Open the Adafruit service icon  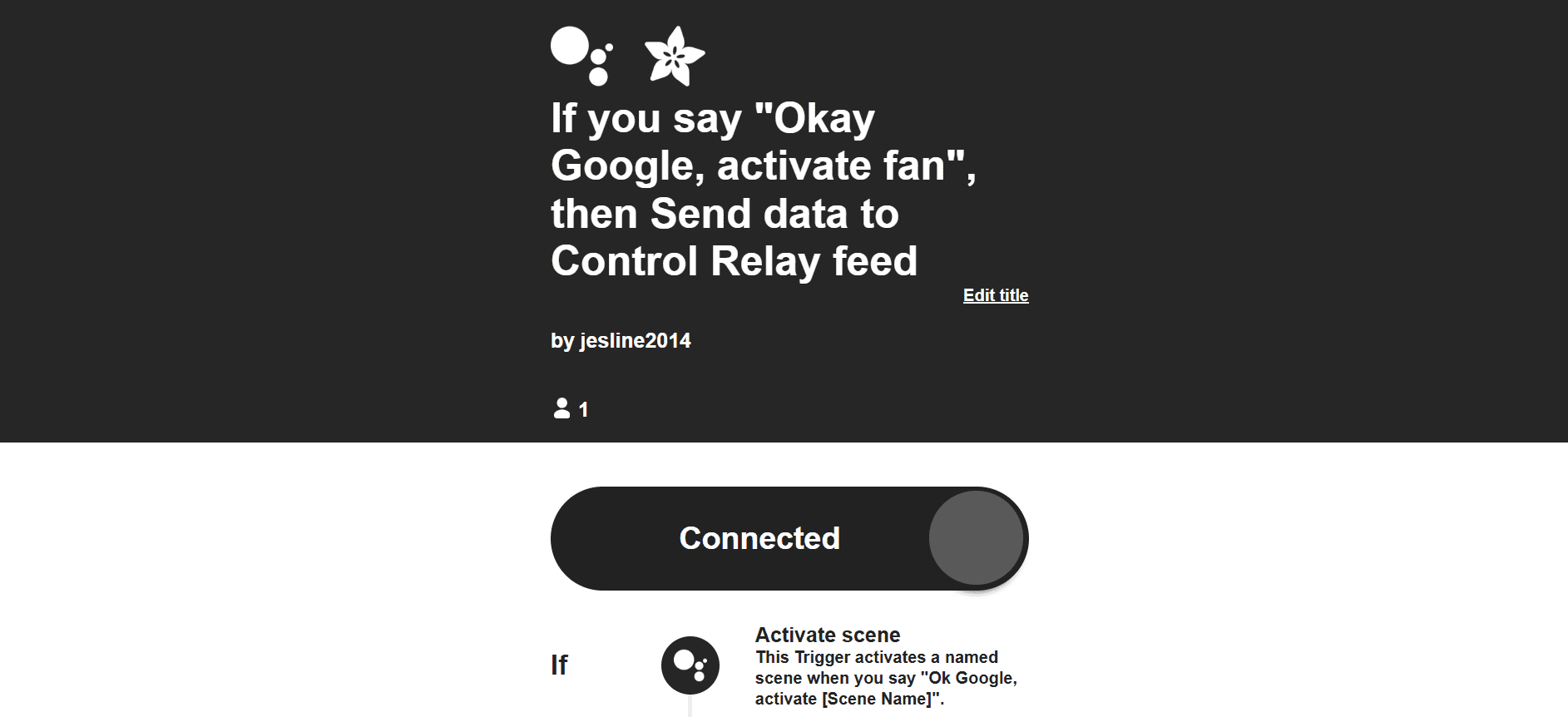674,56
